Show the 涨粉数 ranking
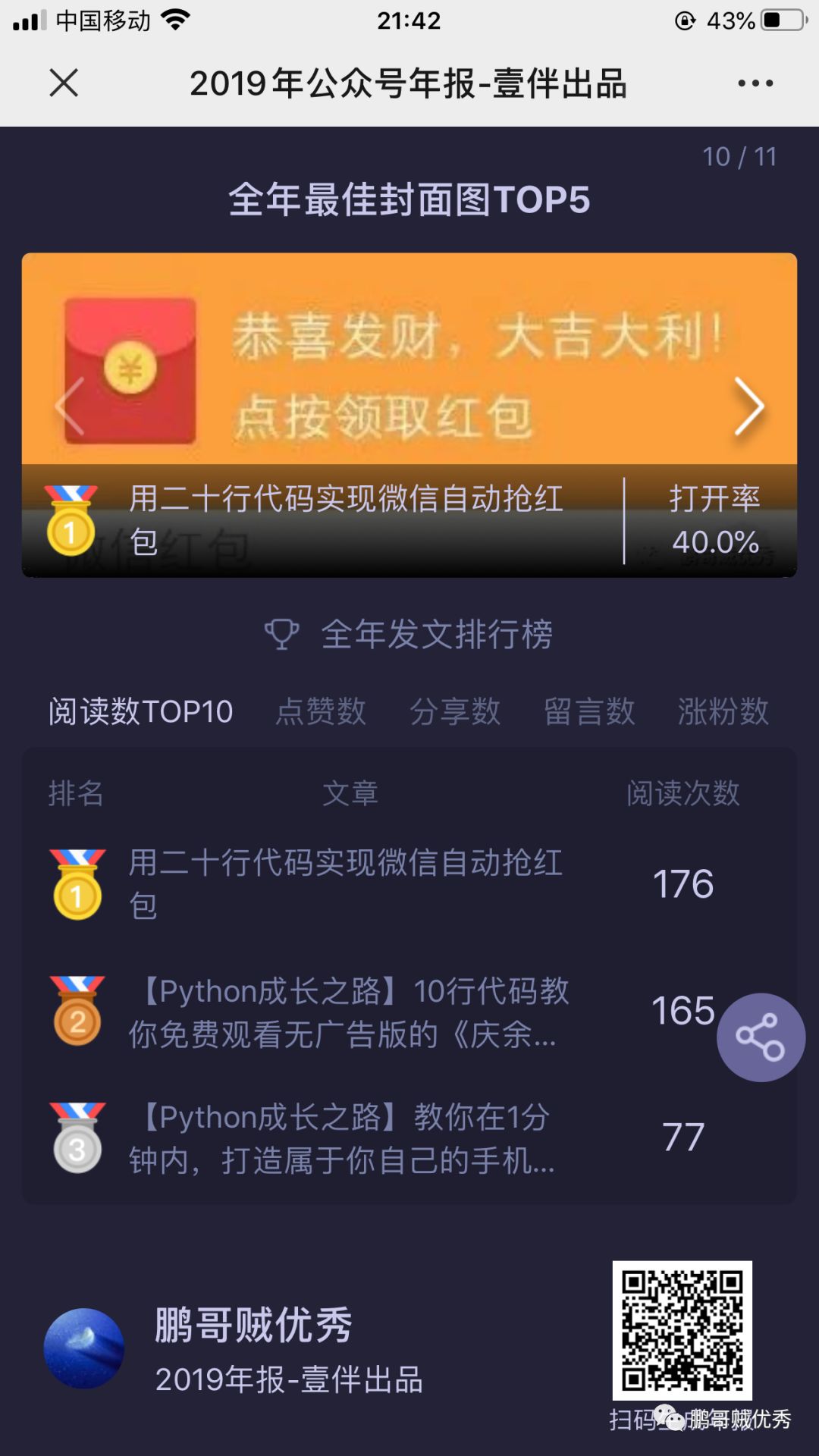 723,711
